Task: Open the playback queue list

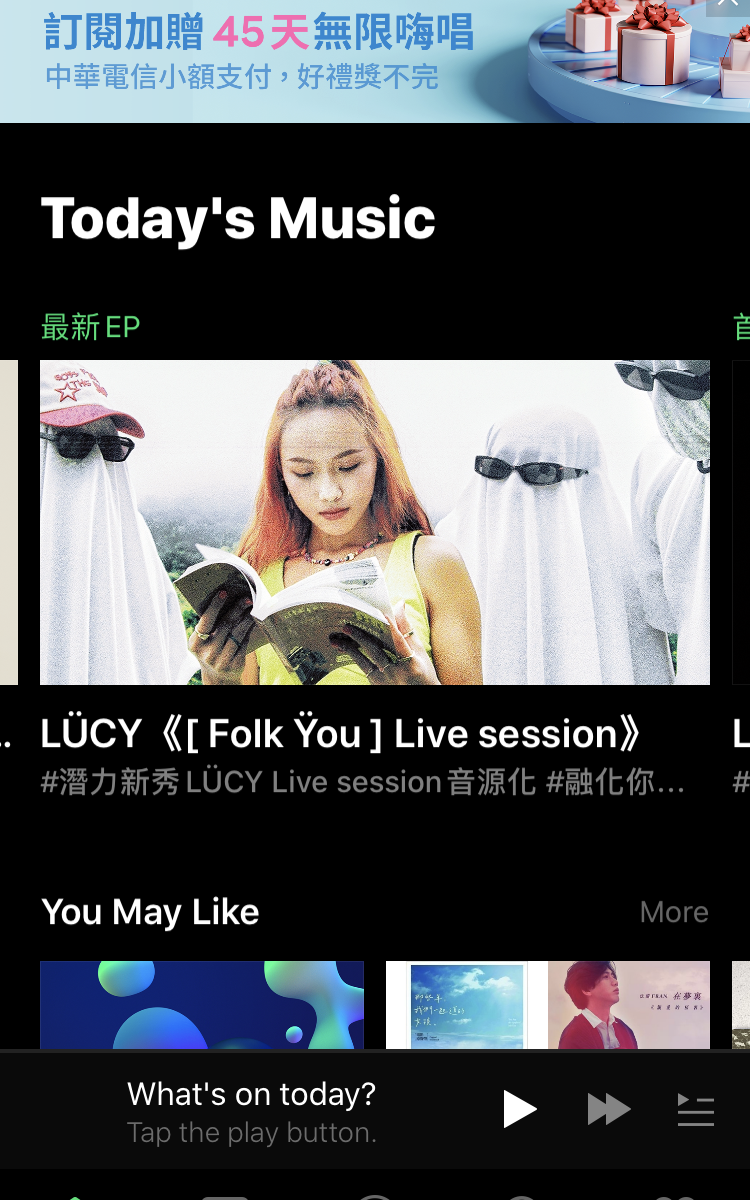Action: [x=696, y=1110]
